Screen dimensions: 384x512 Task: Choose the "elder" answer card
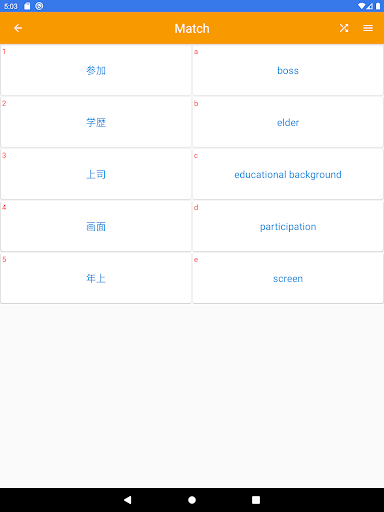288,122
